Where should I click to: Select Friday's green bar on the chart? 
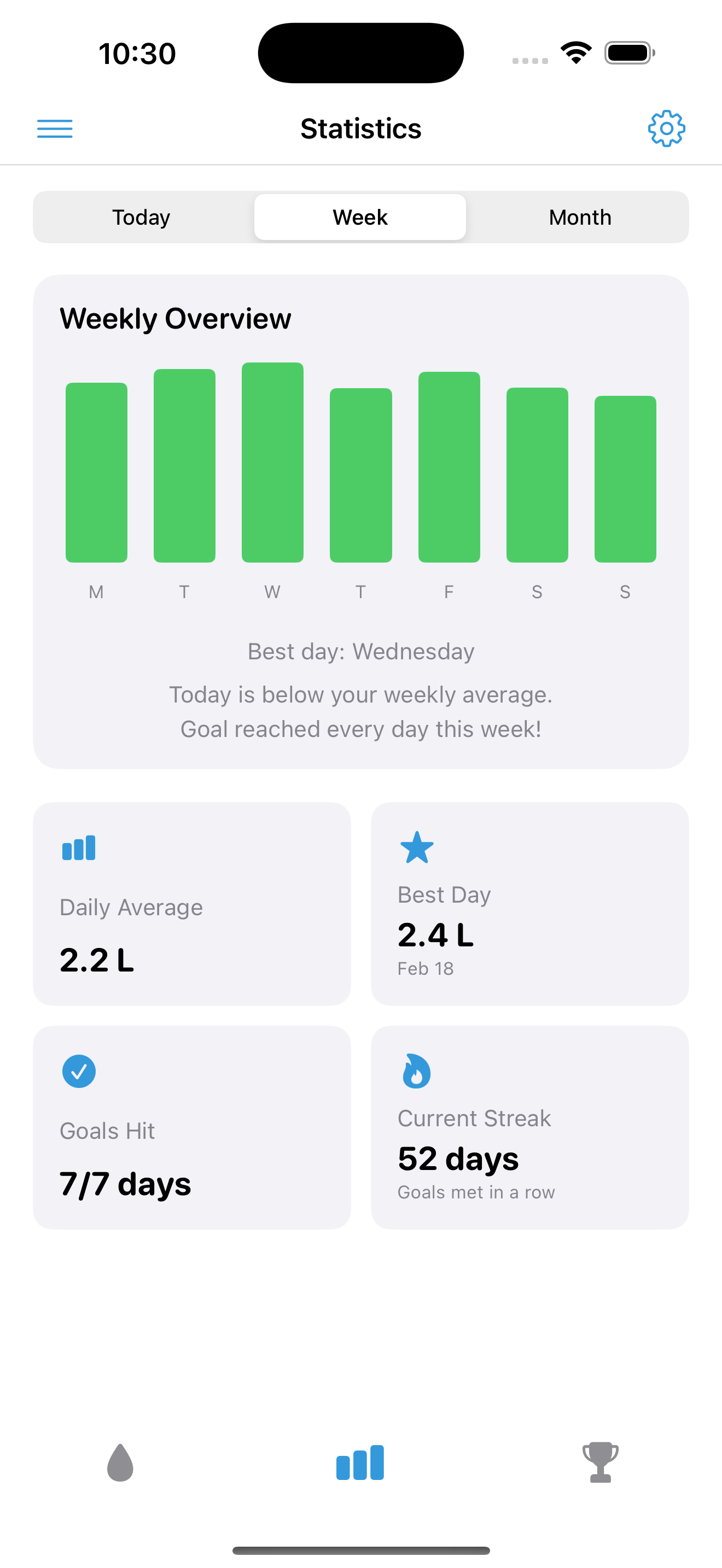click(x=448, y=469)
